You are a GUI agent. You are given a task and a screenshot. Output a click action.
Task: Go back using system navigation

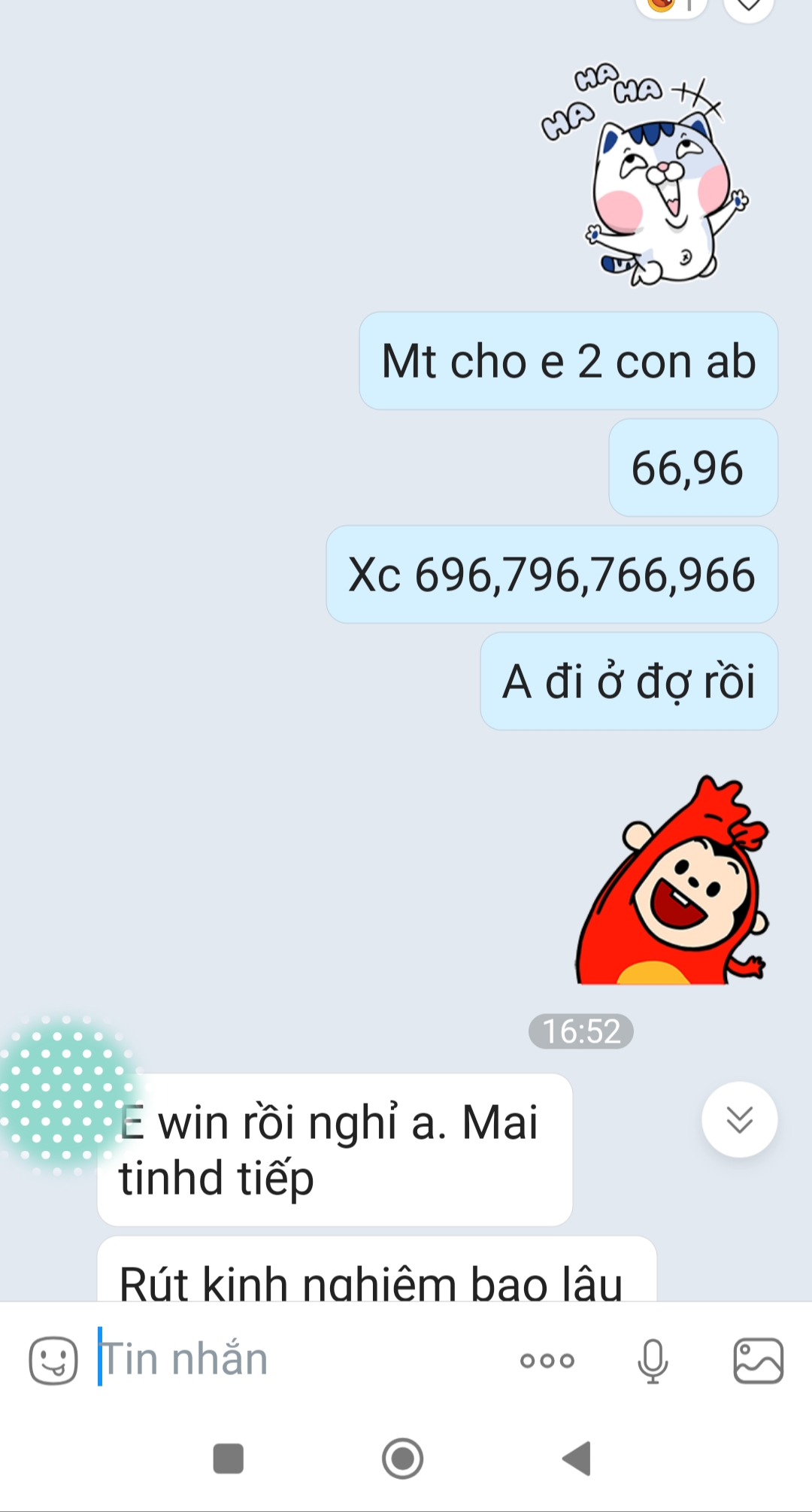577,1459
